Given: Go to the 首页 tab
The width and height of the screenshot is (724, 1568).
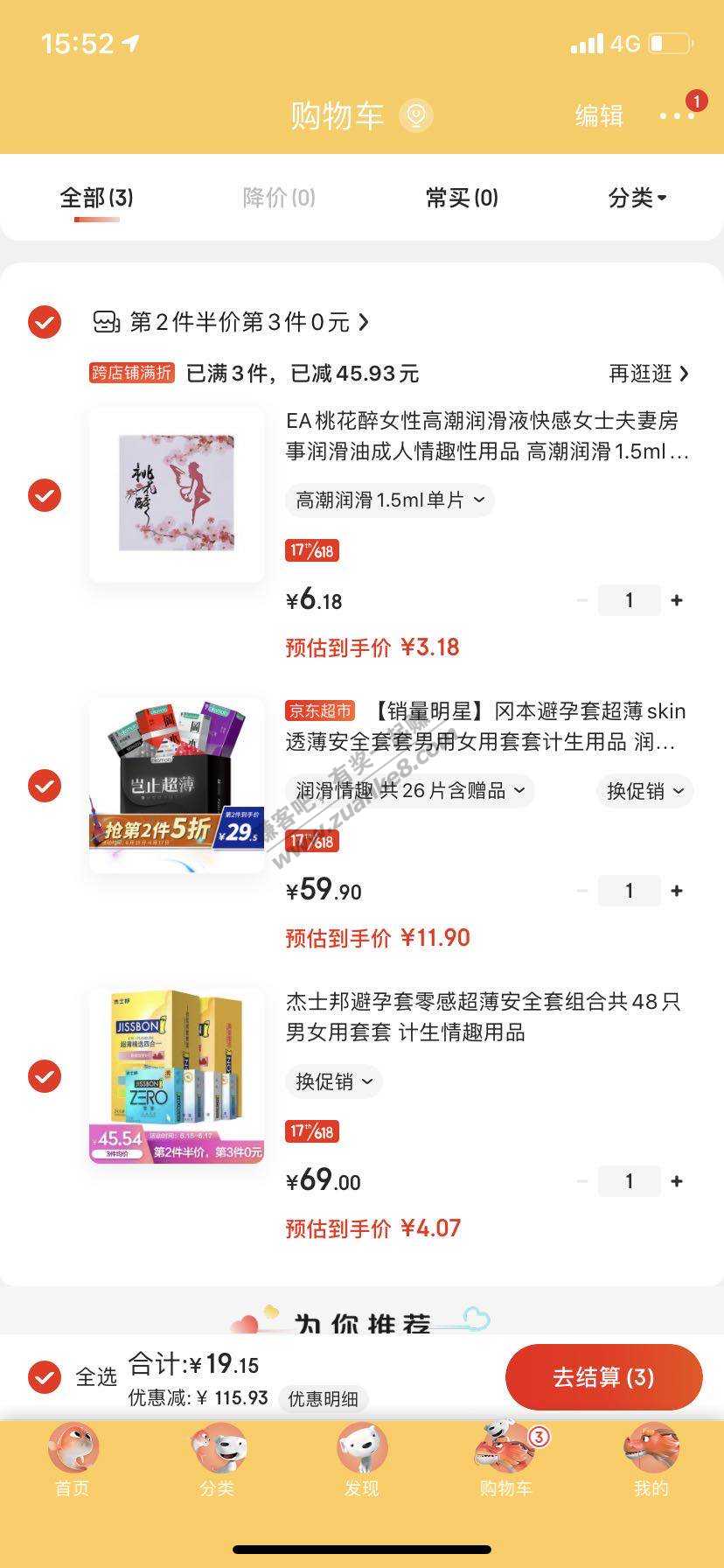Looking at the screenshot, I should pos(73,1461).
